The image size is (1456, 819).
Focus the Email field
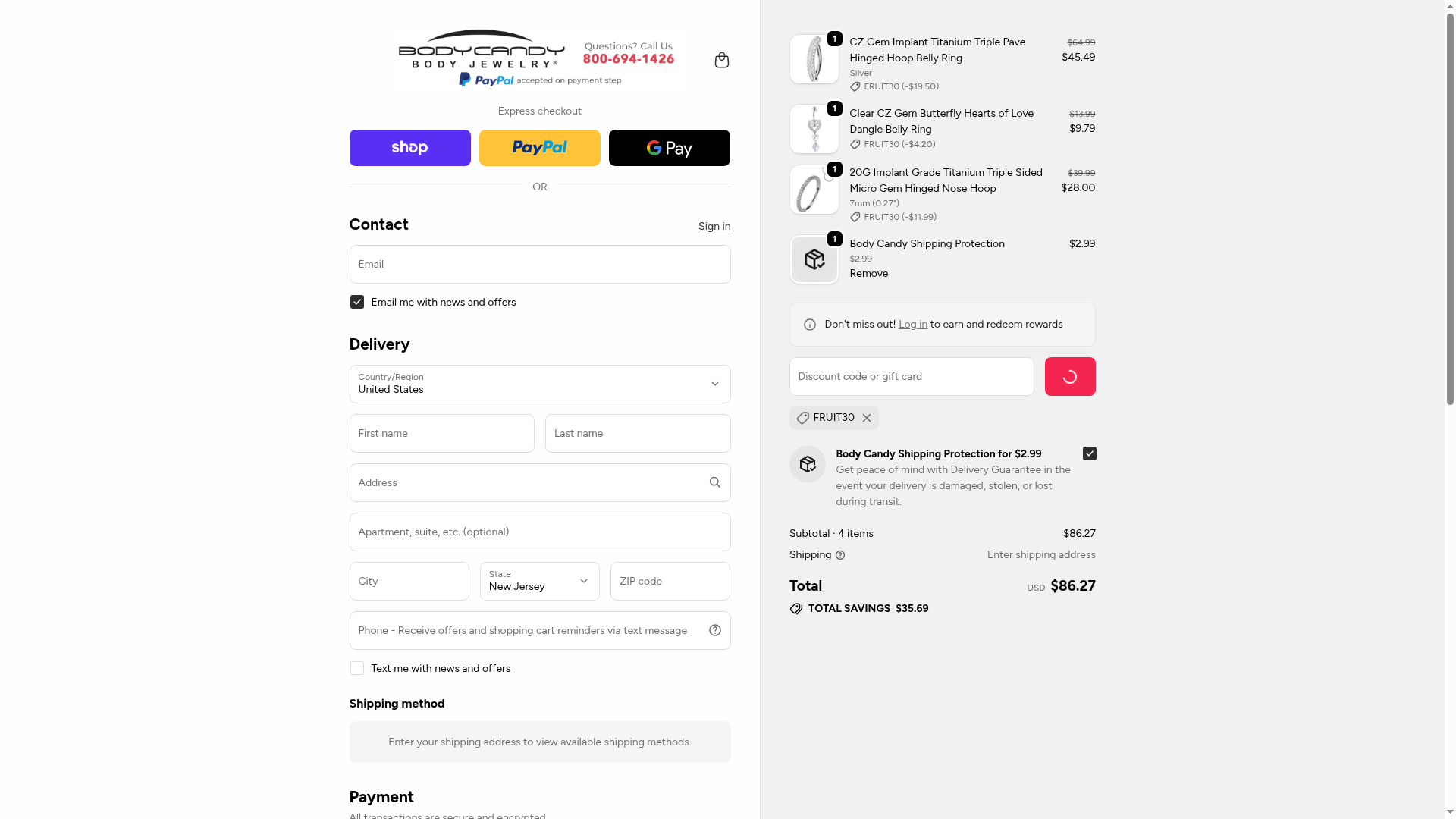[x=539, y=264]
